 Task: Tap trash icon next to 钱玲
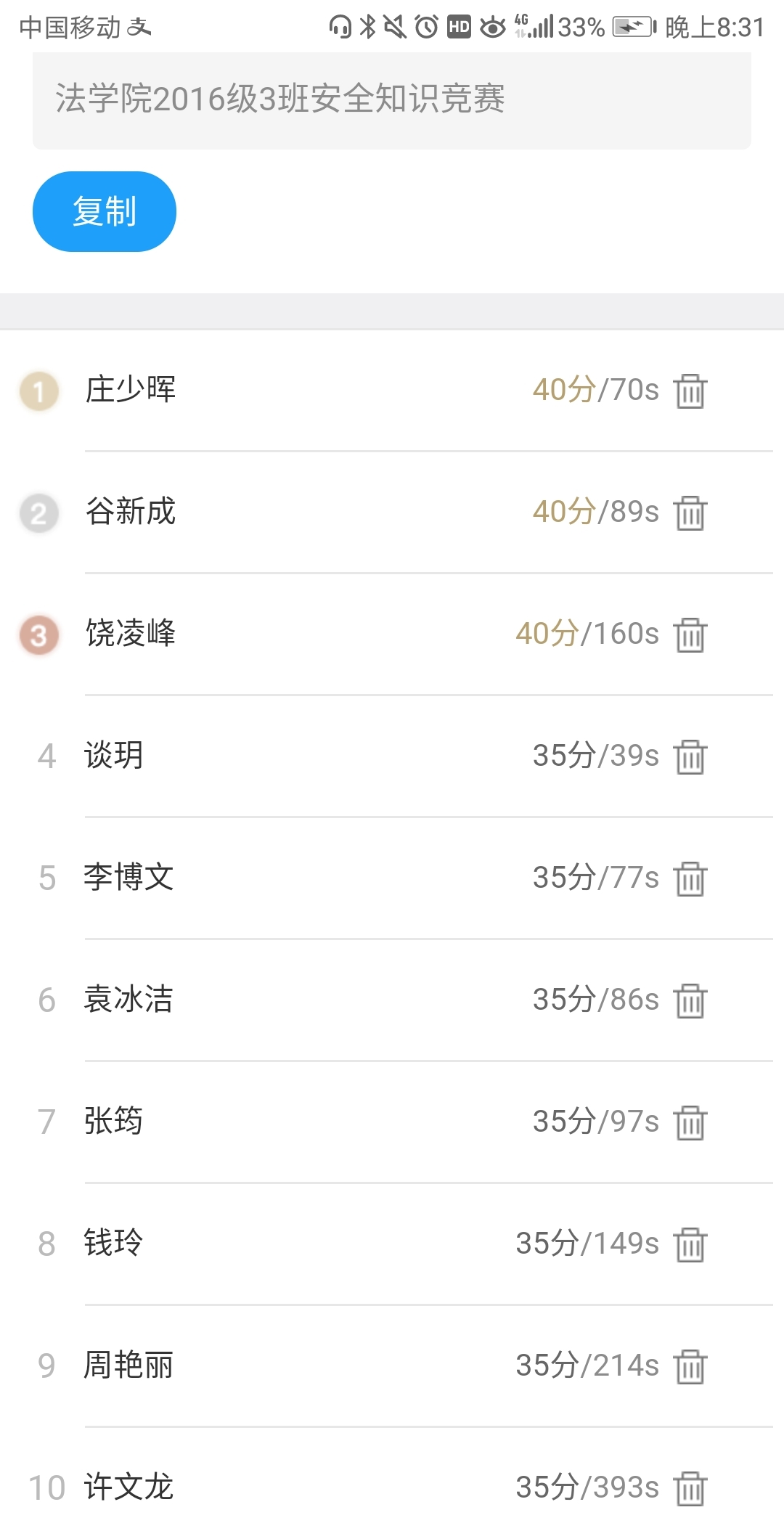[690, 1245]
